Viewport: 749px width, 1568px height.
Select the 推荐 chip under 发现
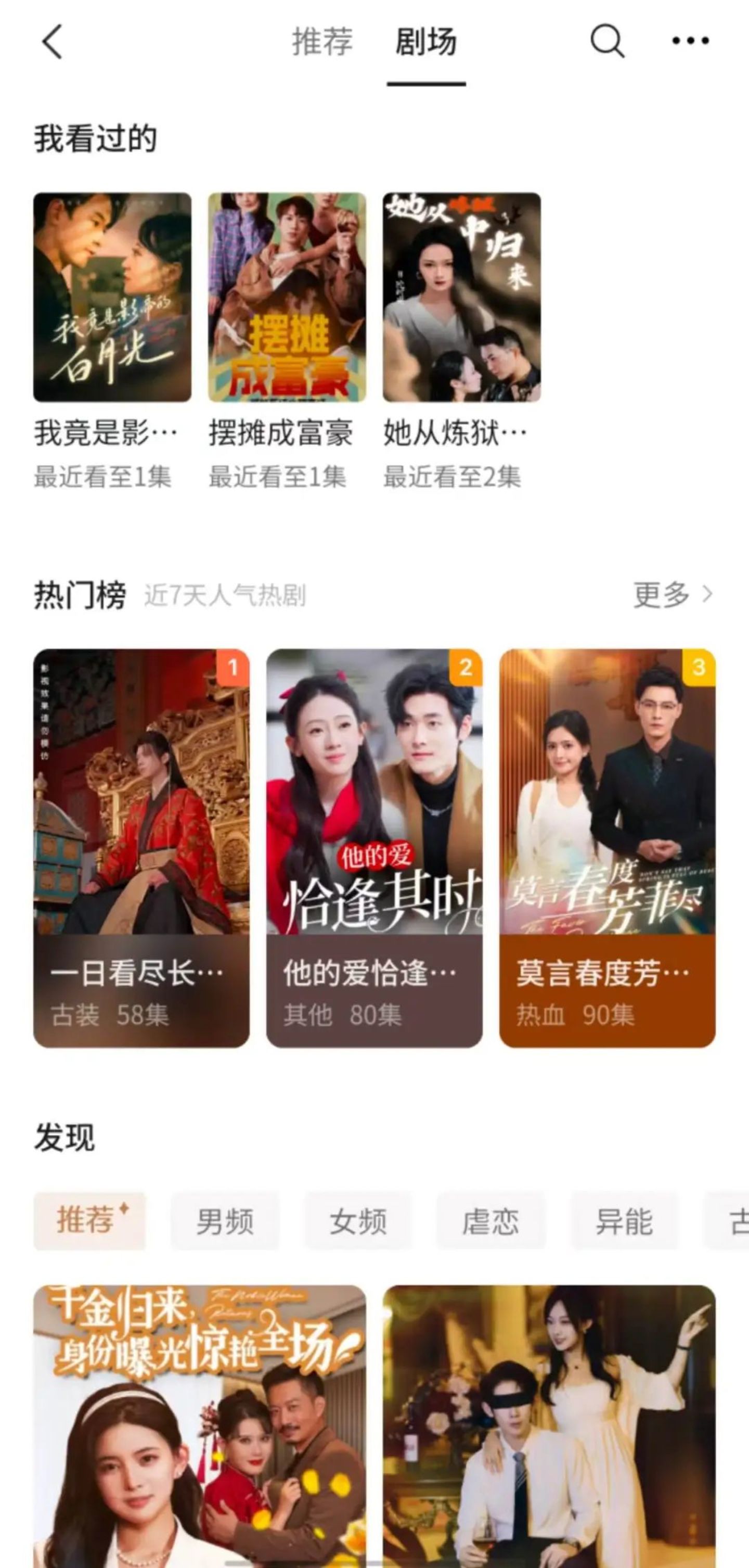[x=89, y=1221]
